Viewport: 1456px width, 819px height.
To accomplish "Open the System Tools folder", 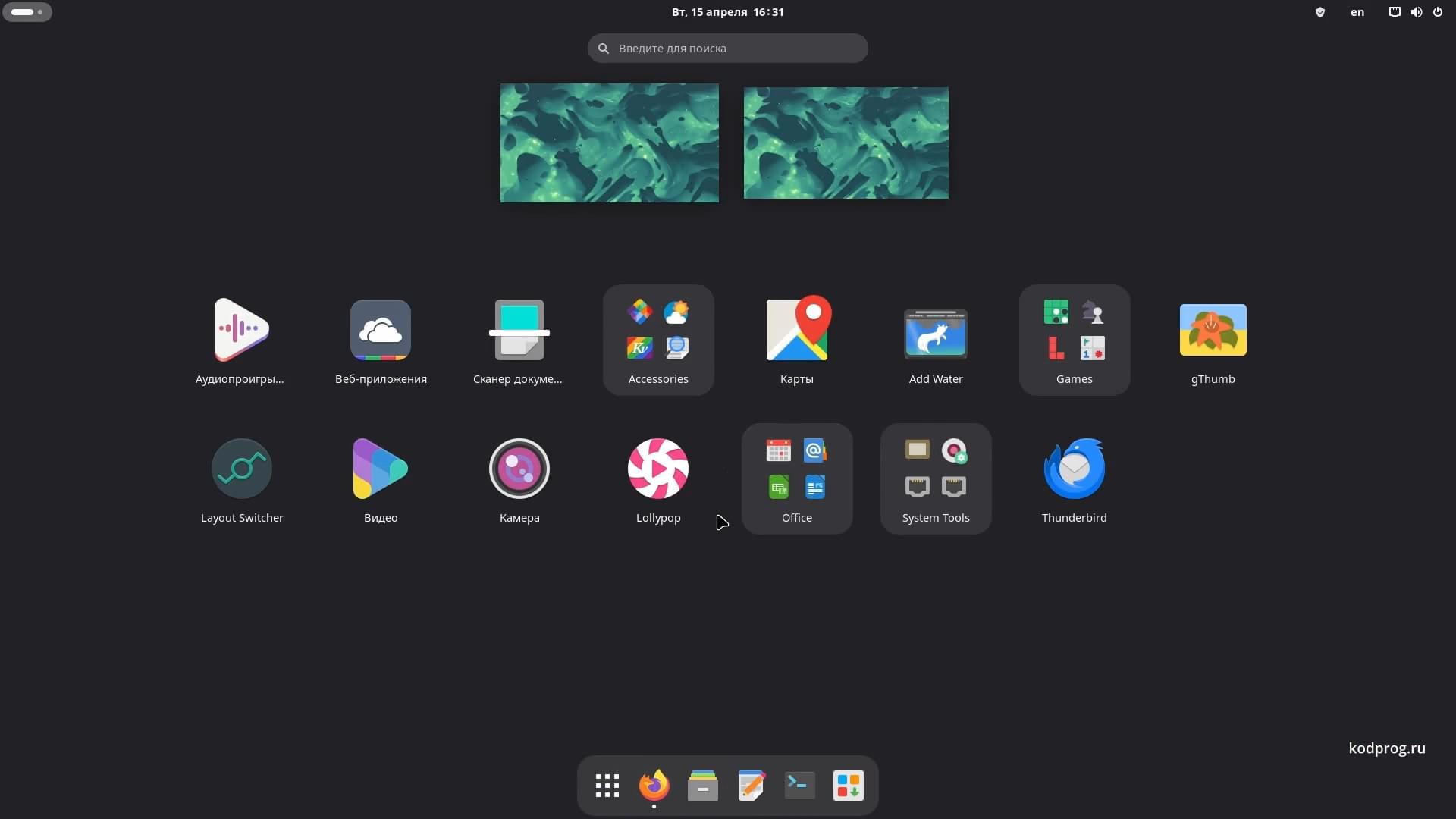I will (936, 479).
